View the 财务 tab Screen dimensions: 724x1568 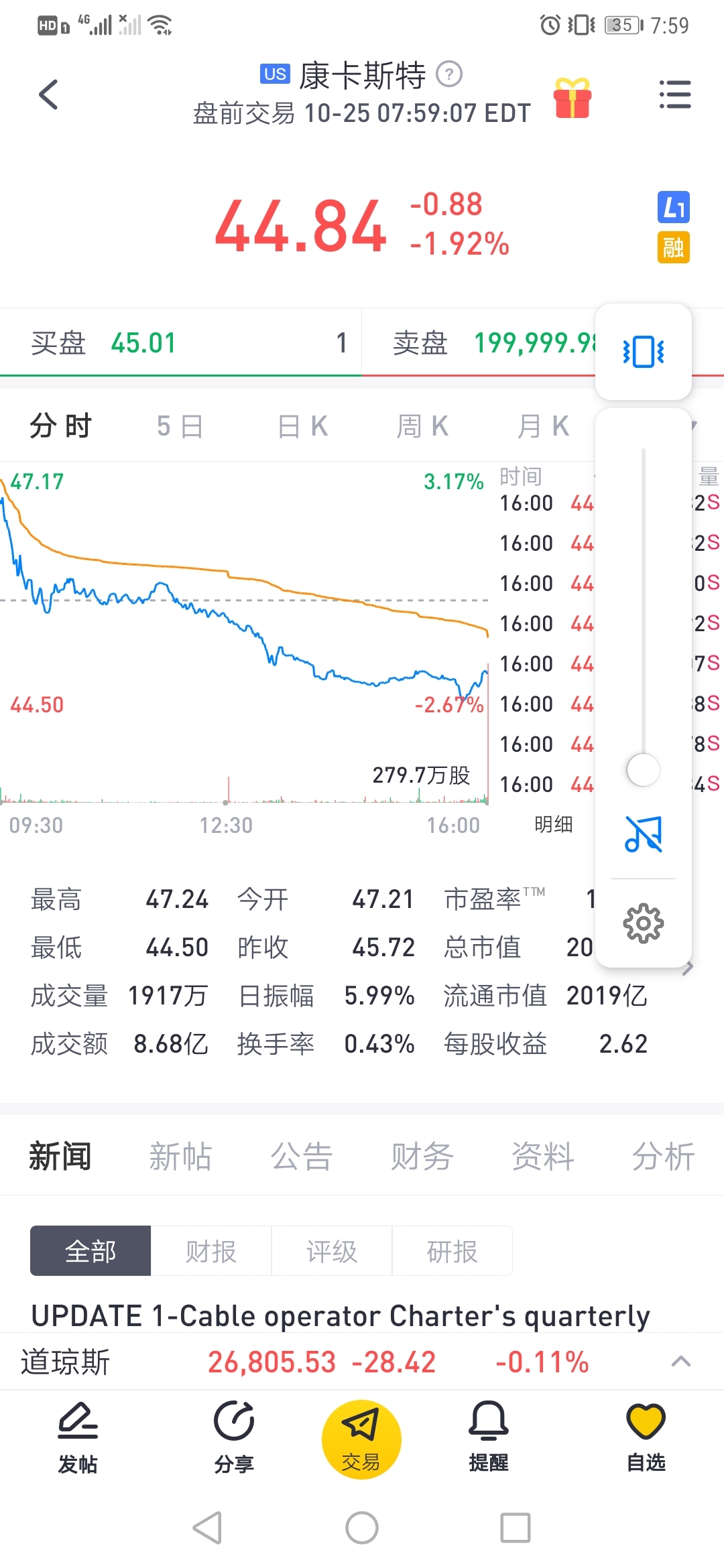pos(422,1157)
